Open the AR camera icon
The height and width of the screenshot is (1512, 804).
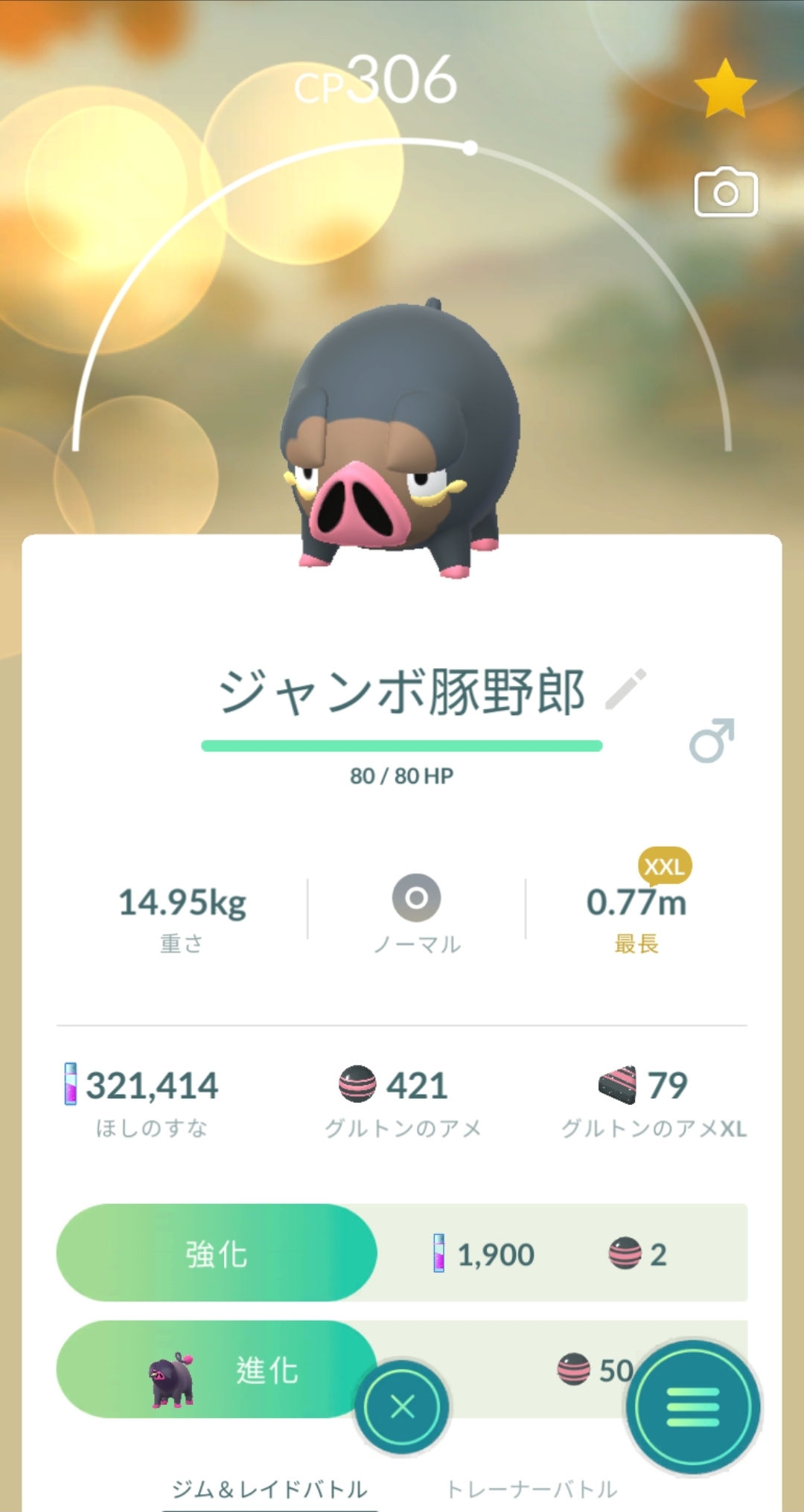pos(726,193)
